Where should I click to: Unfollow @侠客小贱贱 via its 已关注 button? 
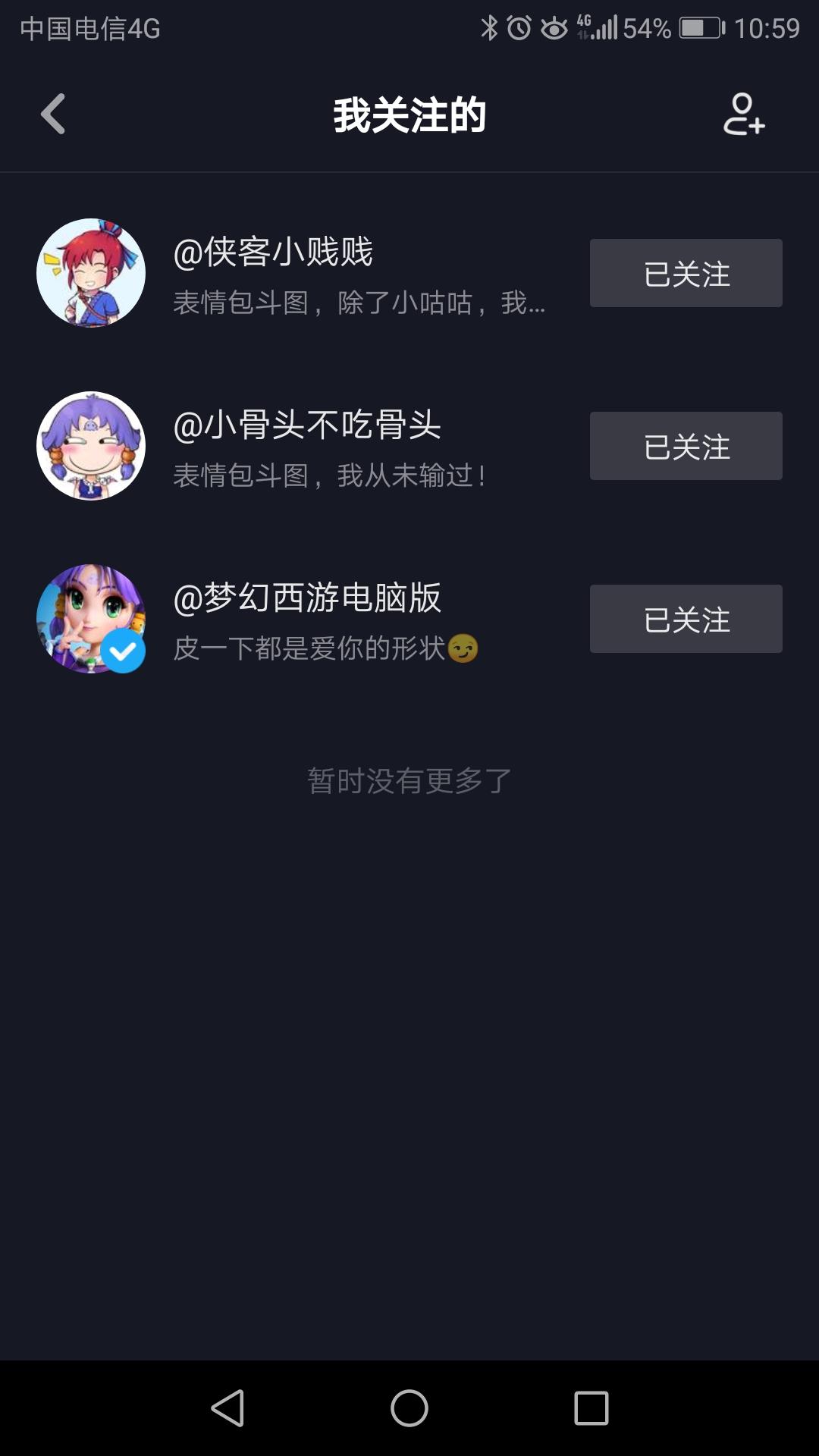(686, 273)
